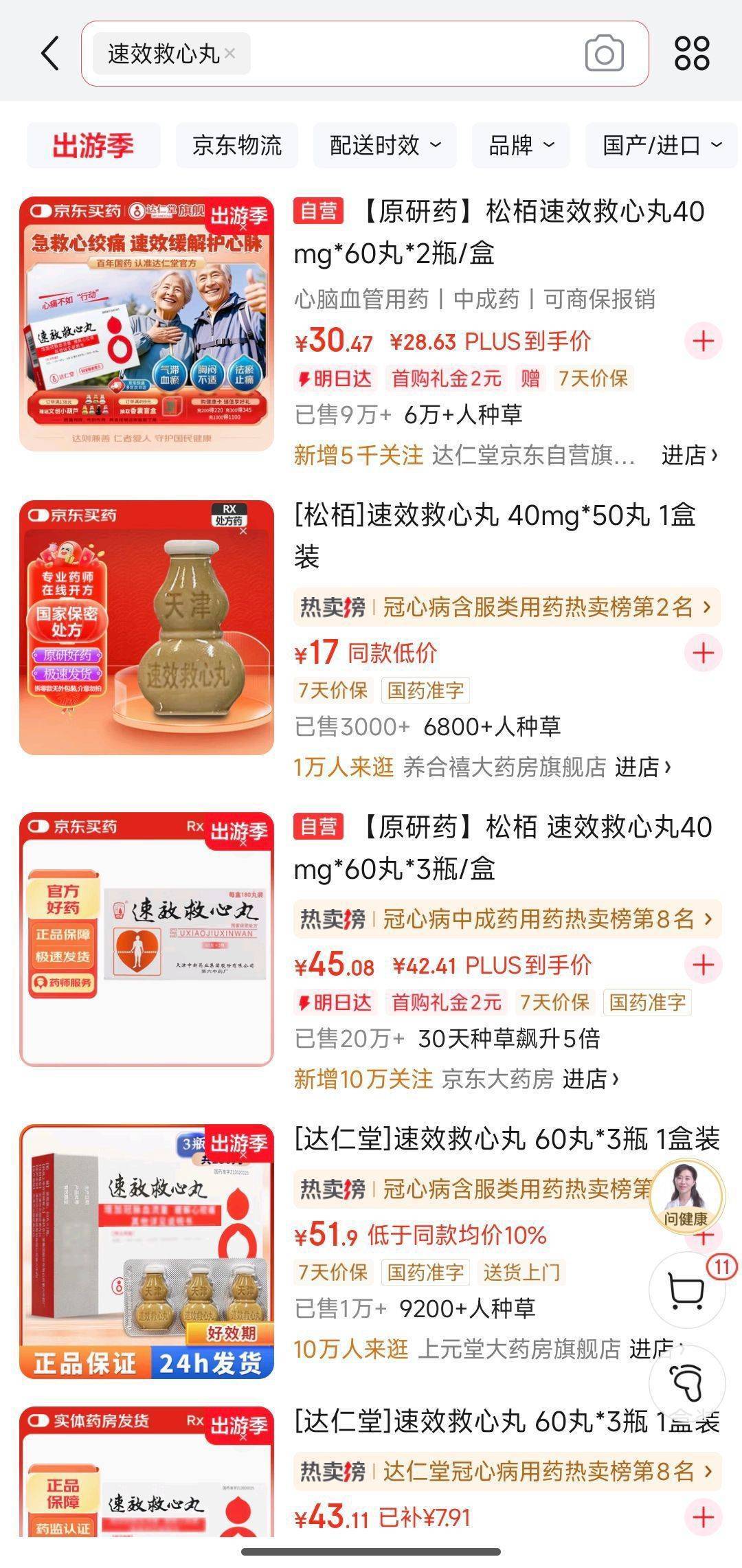This screenshot has width=742, height=1568.
Task: Tap the back arrow to return
Action: [x=49, y=53]
